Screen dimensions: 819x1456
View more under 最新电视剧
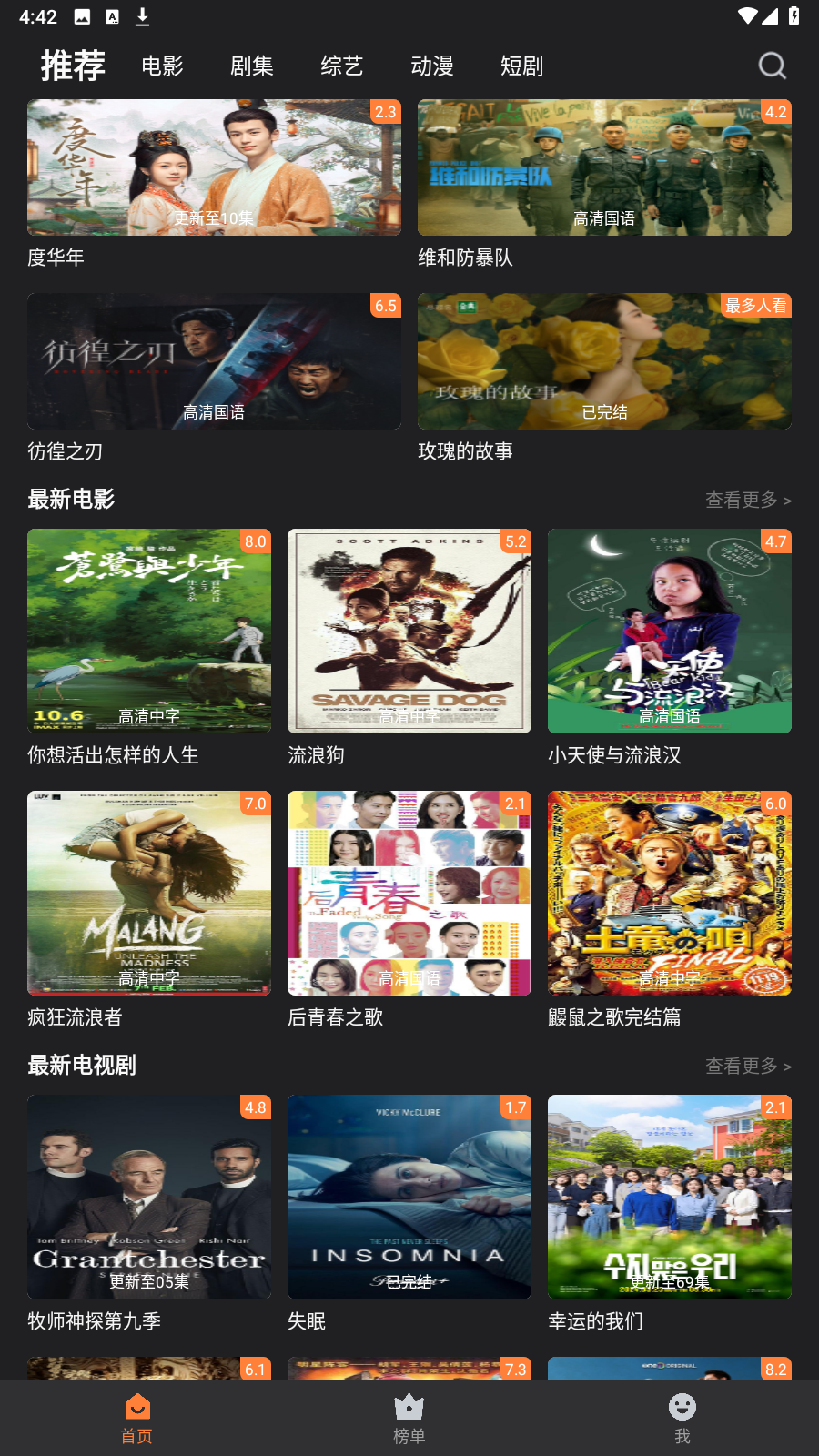(x=747, y=1066)
